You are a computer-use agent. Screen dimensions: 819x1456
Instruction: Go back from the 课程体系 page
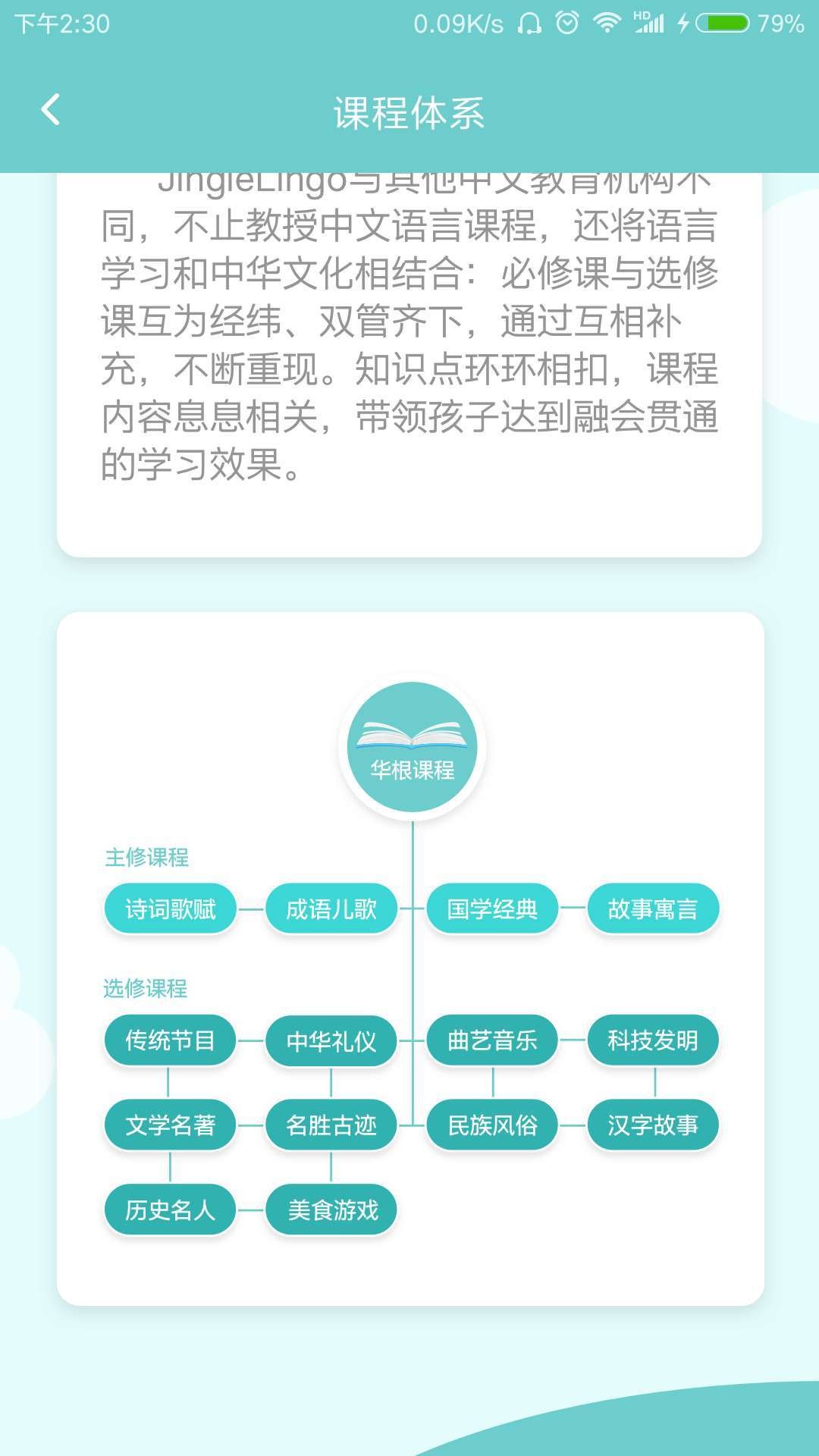(51, 111)
